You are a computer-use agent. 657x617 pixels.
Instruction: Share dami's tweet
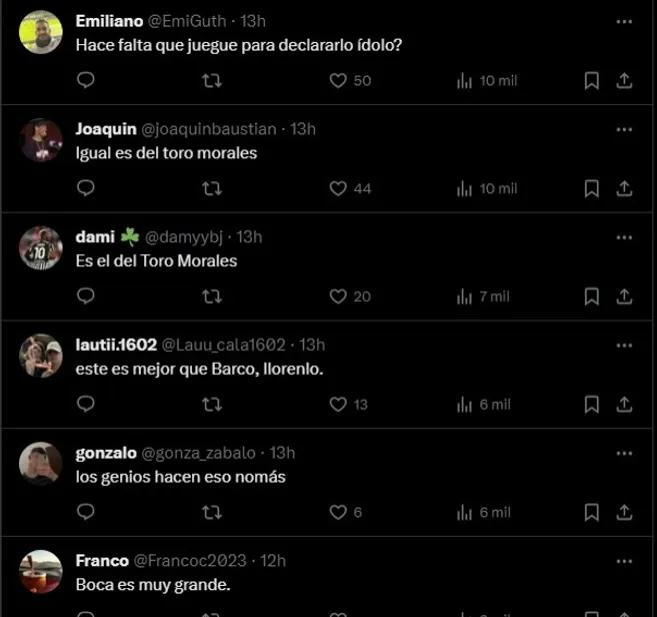pyautogui.click(x=624, y=296)
